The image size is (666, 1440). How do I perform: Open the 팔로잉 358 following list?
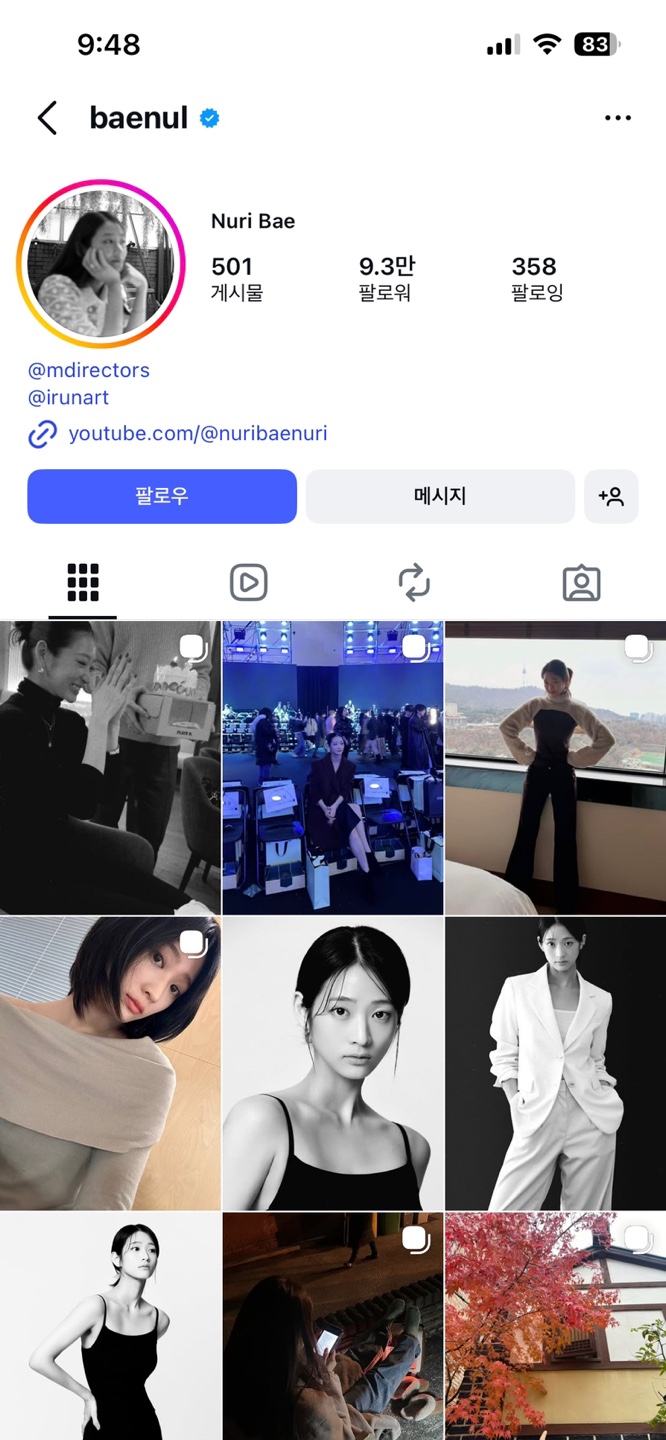click(x=537, y=277)
